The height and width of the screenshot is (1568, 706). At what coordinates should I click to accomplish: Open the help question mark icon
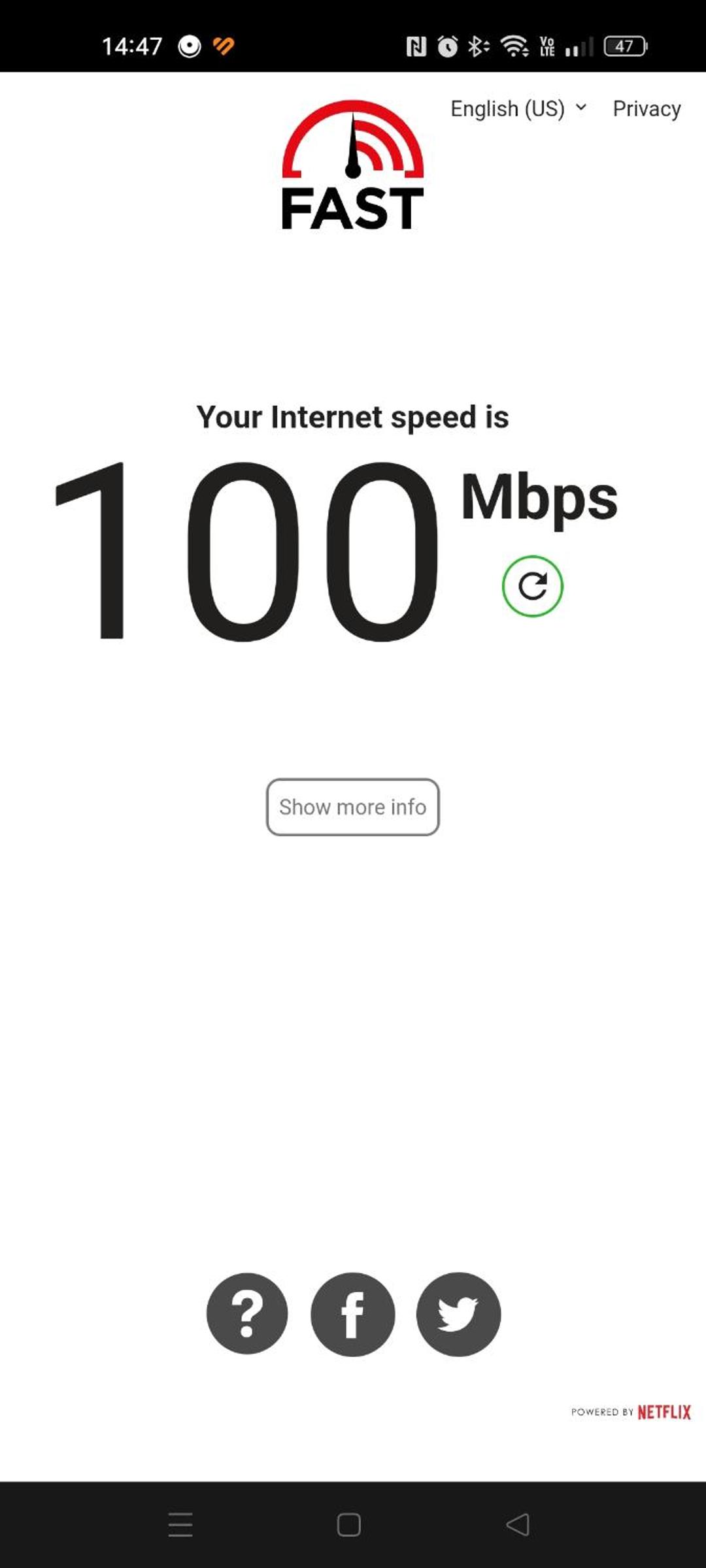tap(247, 1314)
